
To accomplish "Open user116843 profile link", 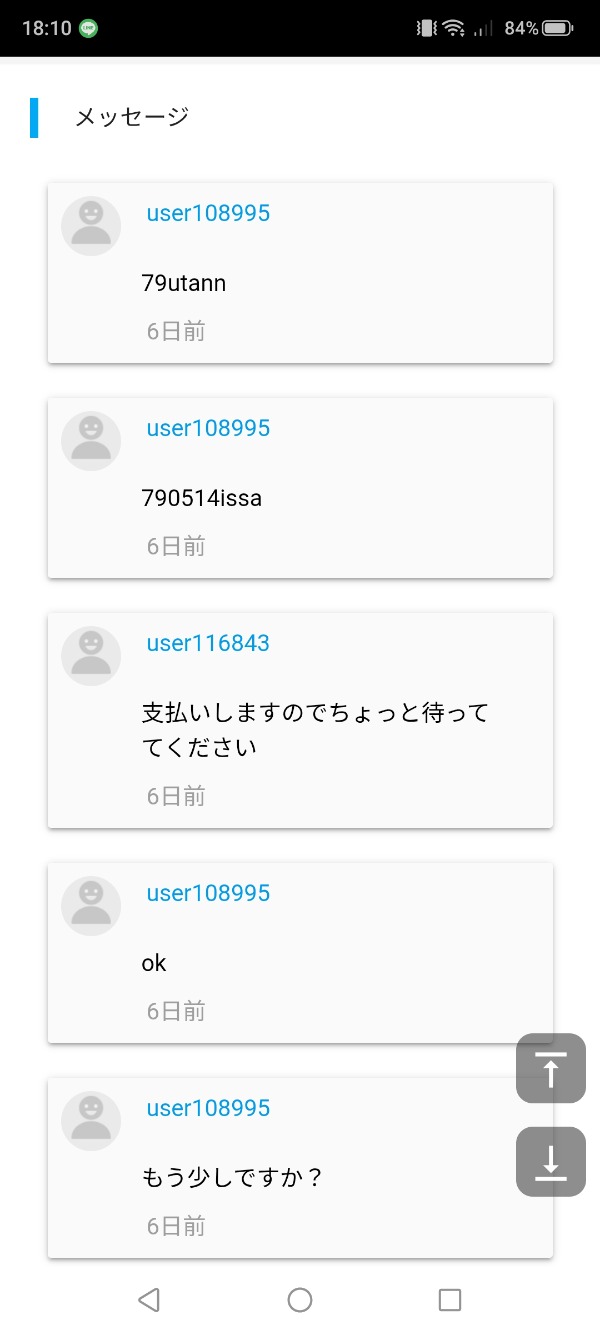I will [x=208, y=643].
